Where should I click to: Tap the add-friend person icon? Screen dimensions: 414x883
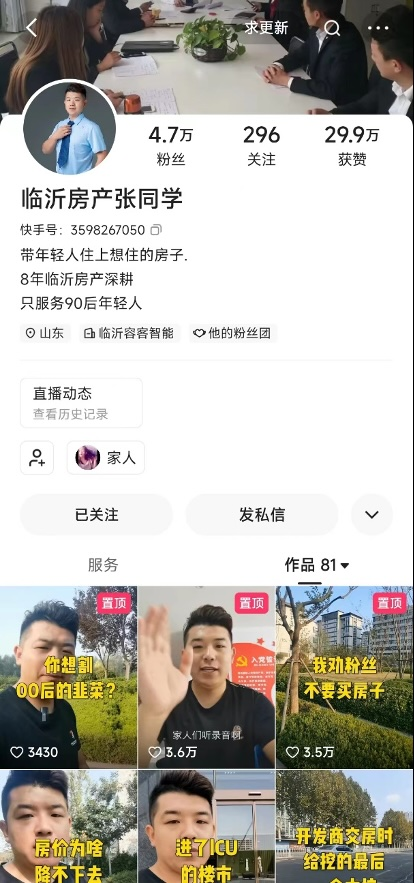click(37, 457)
